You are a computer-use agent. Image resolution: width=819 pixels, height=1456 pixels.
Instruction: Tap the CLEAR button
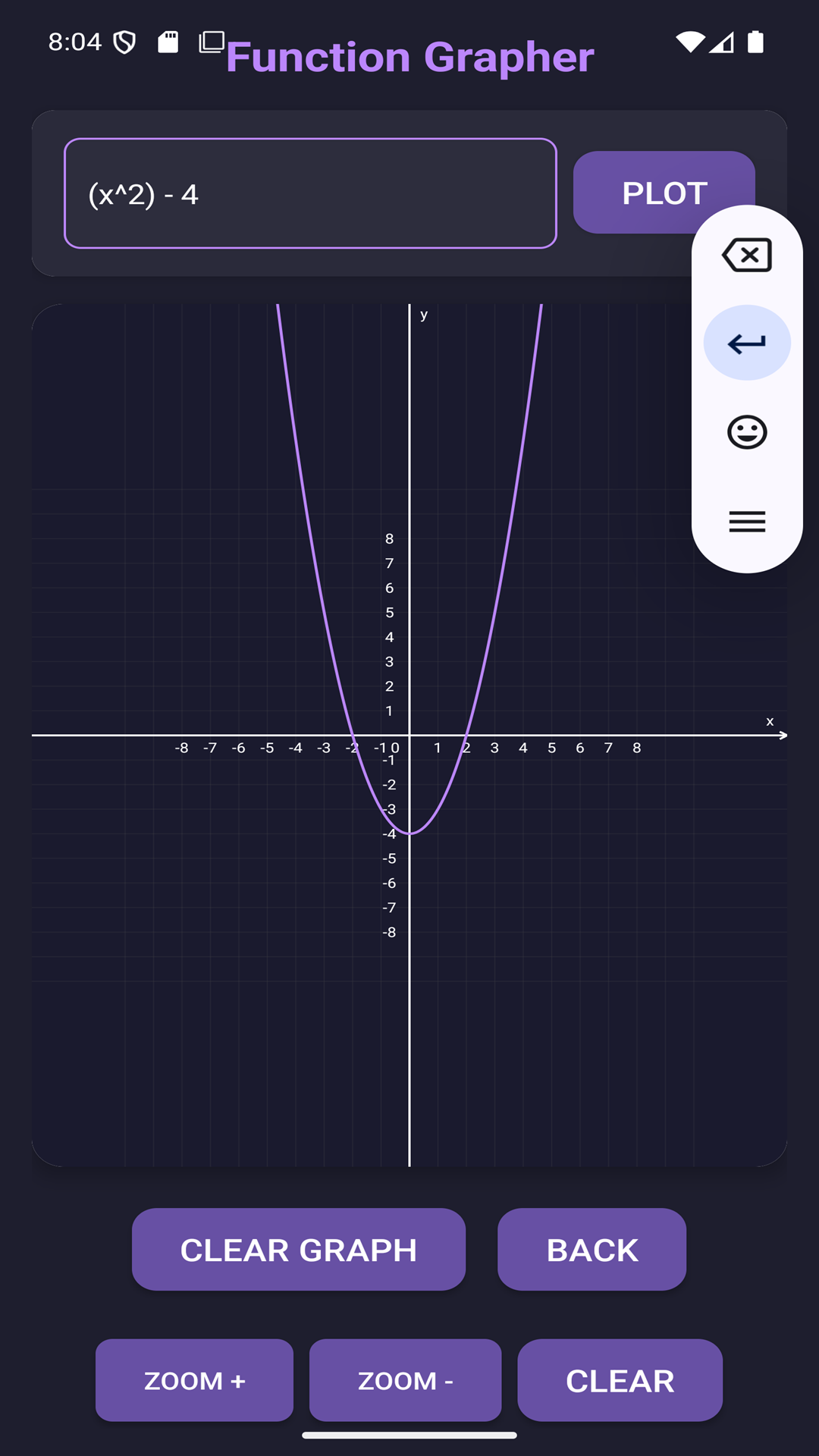620,1380
